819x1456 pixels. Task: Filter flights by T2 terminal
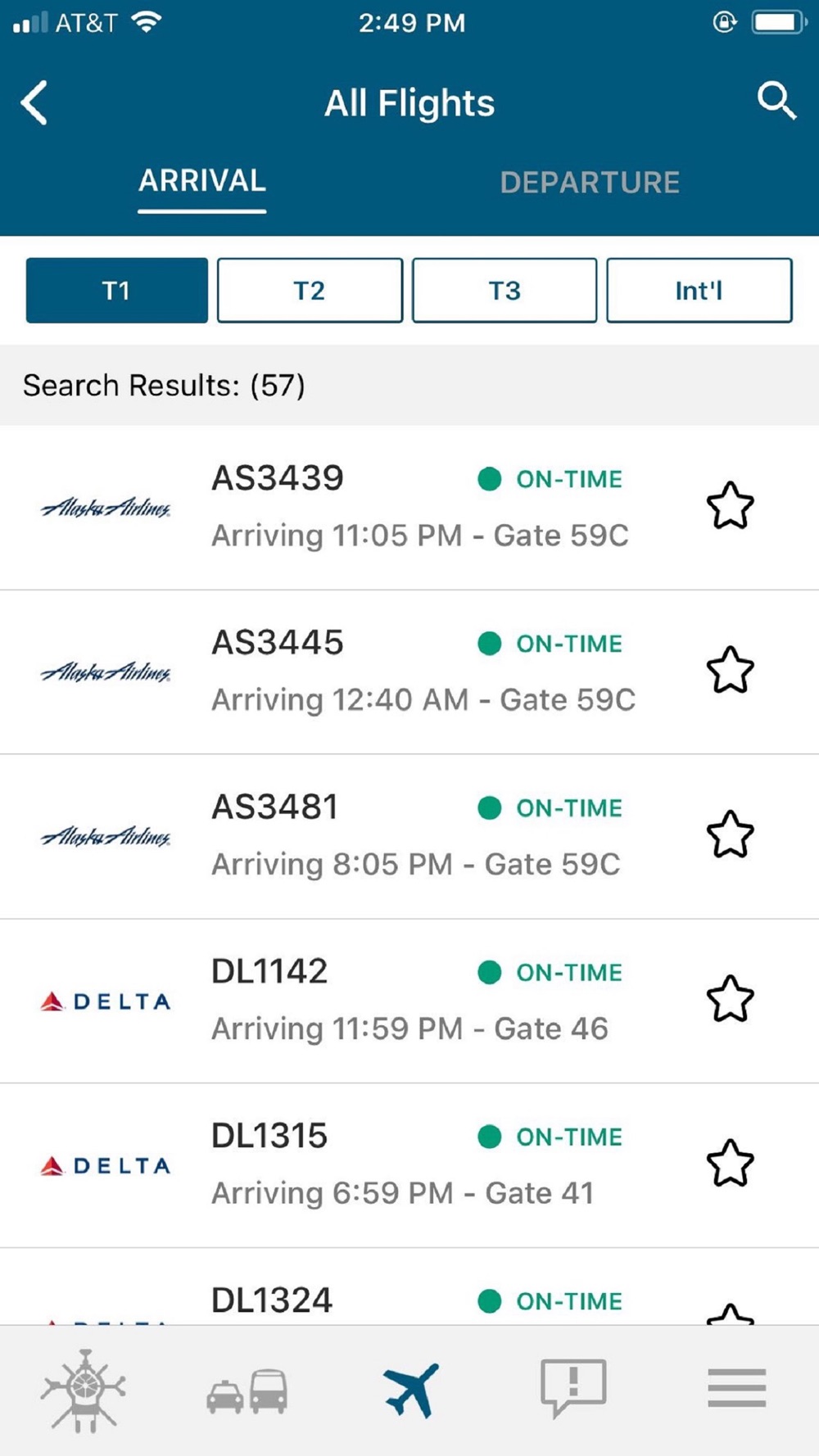[x=310, y=291]
